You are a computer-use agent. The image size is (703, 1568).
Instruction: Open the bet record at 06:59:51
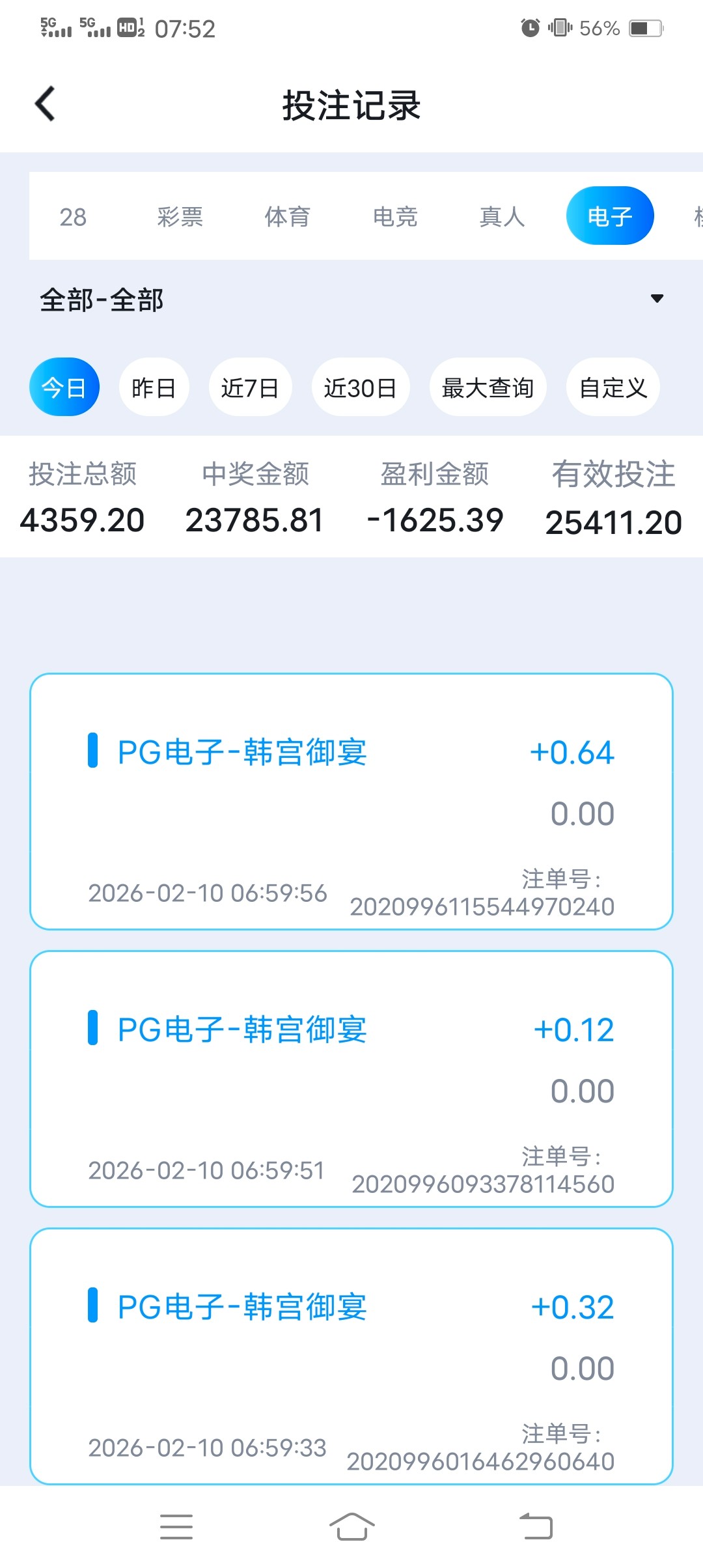pyautogui.click(x=351, y=1079)
